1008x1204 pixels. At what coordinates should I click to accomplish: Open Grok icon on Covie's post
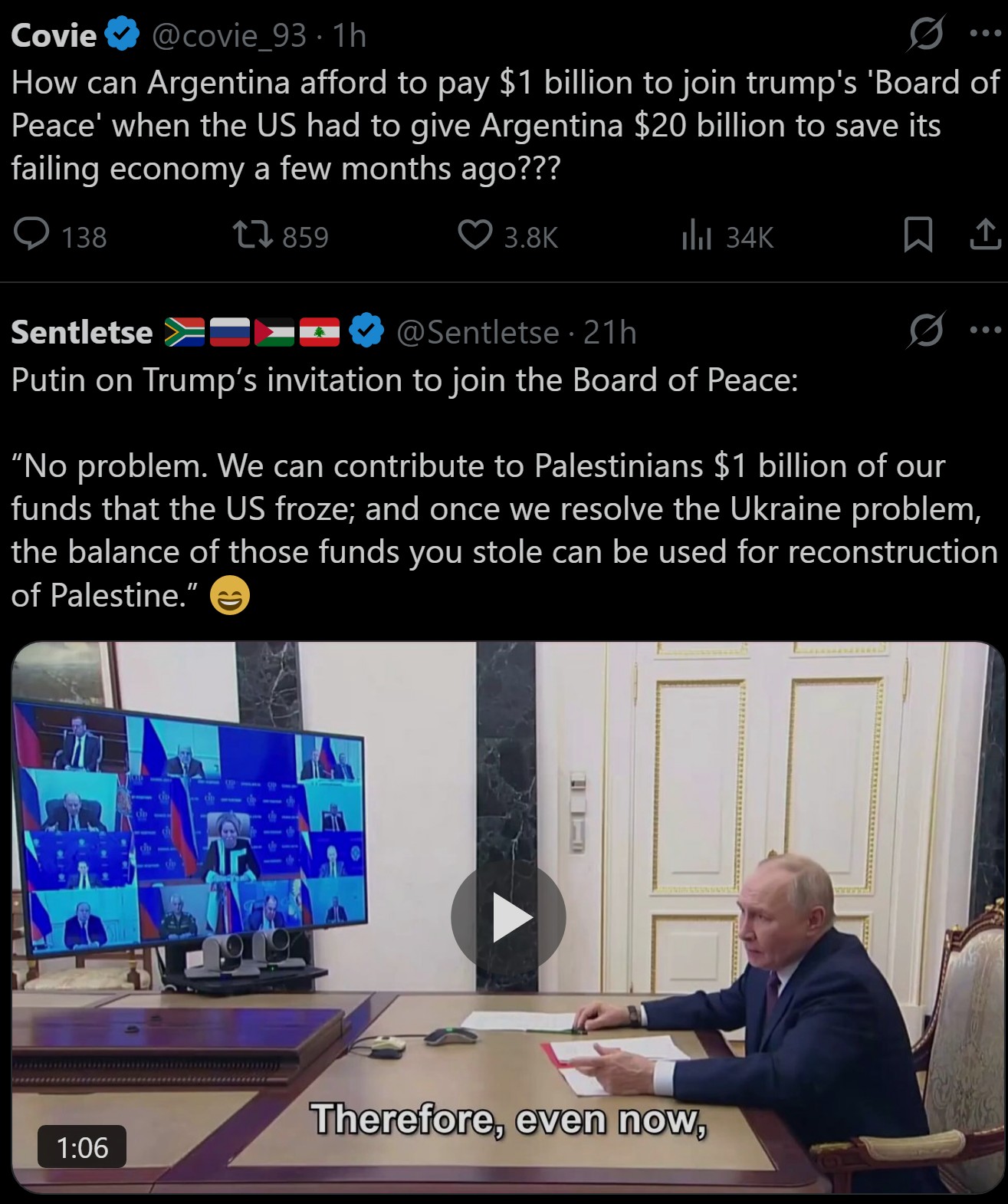(925, 35)
